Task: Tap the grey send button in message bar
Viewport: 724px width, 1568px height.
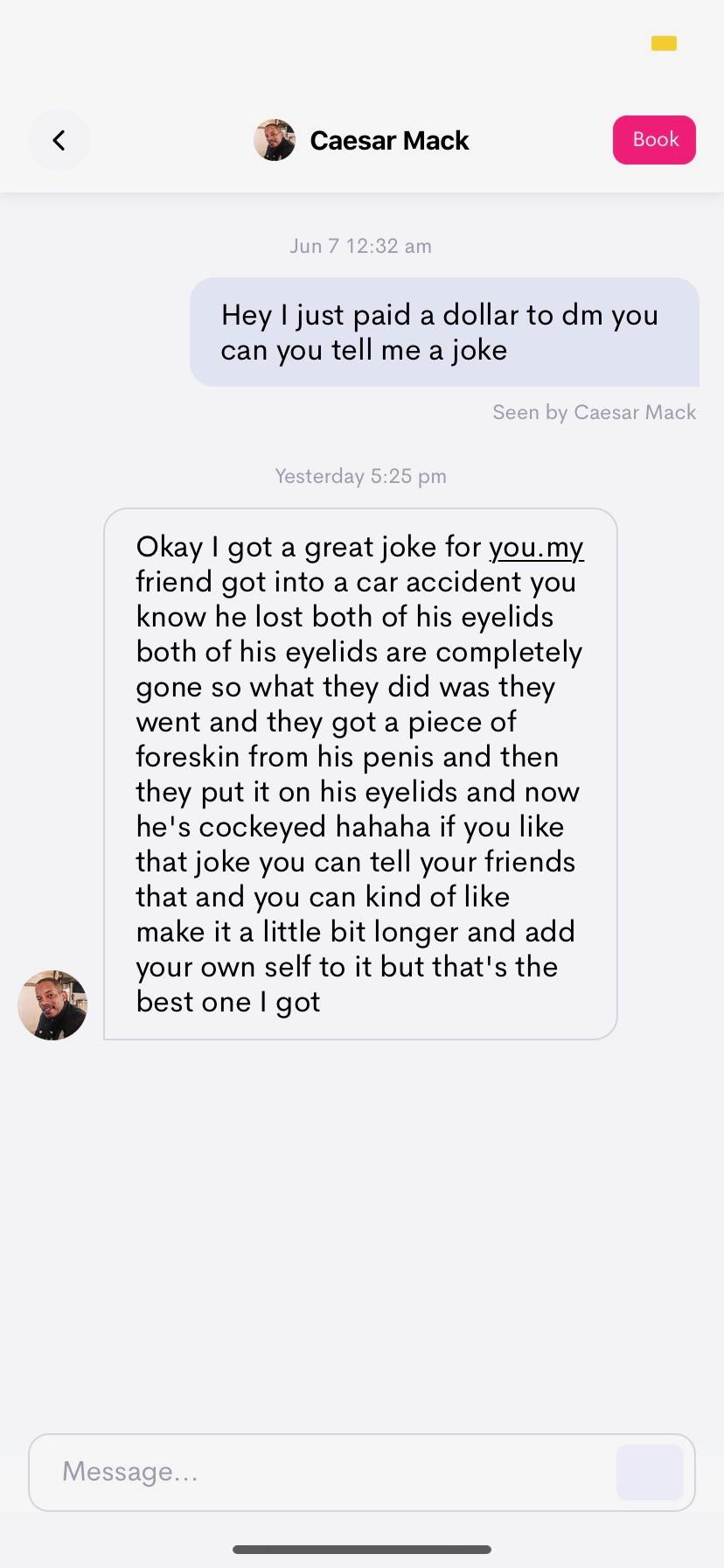Action: tap(649, 1472)
